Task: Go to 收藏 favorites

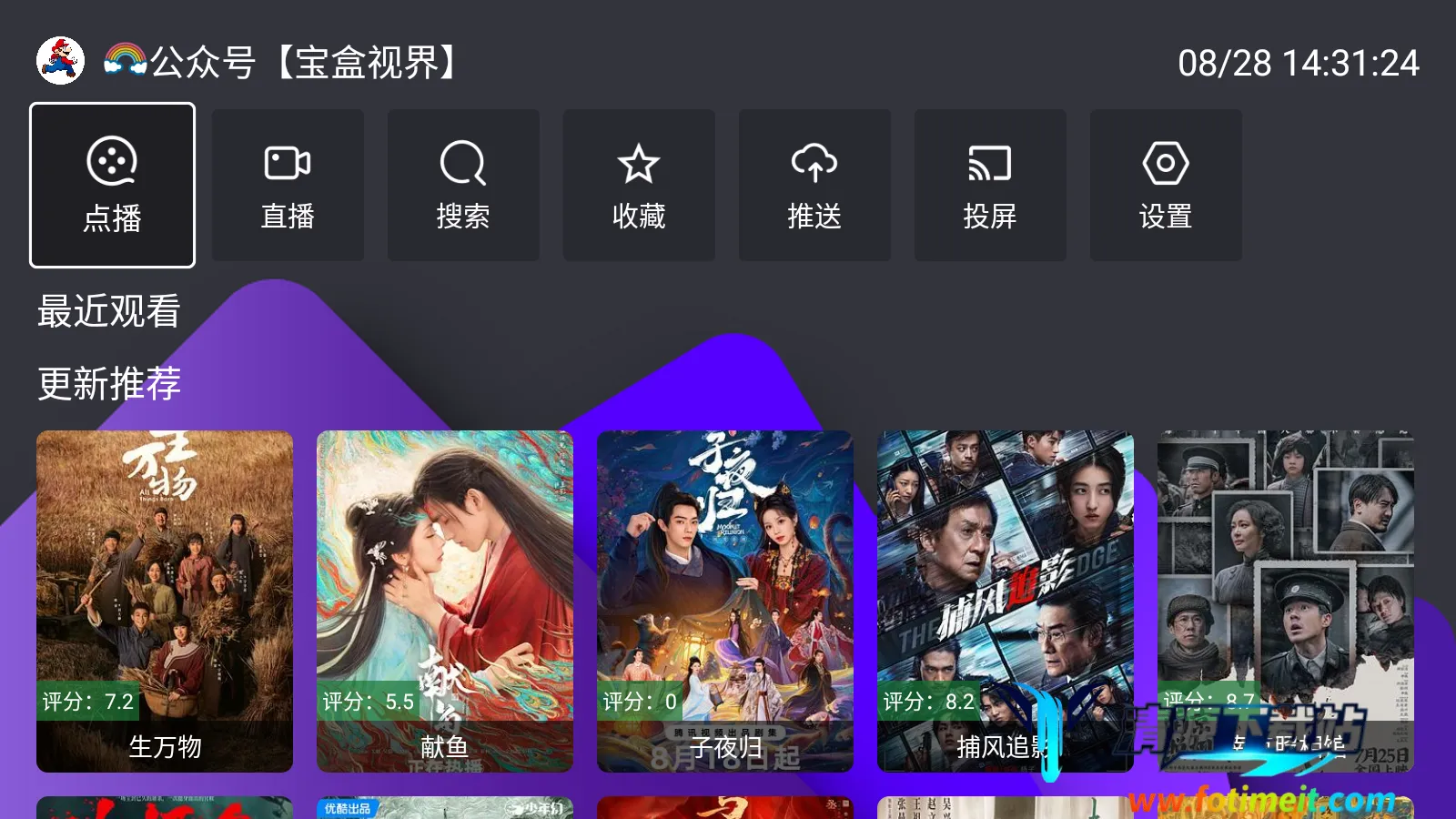Action: click(639, 186)
